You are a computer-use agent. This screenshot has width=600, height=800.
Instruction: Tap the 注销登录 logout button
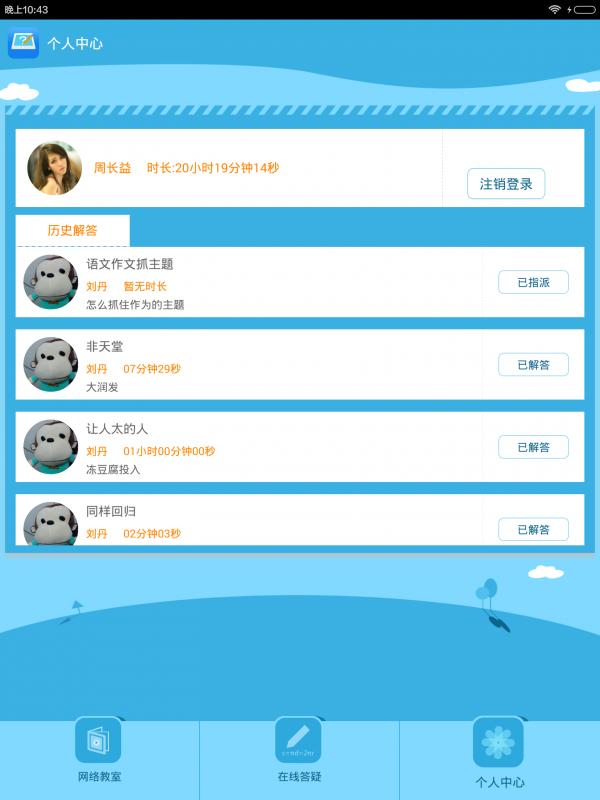point(506,184)
